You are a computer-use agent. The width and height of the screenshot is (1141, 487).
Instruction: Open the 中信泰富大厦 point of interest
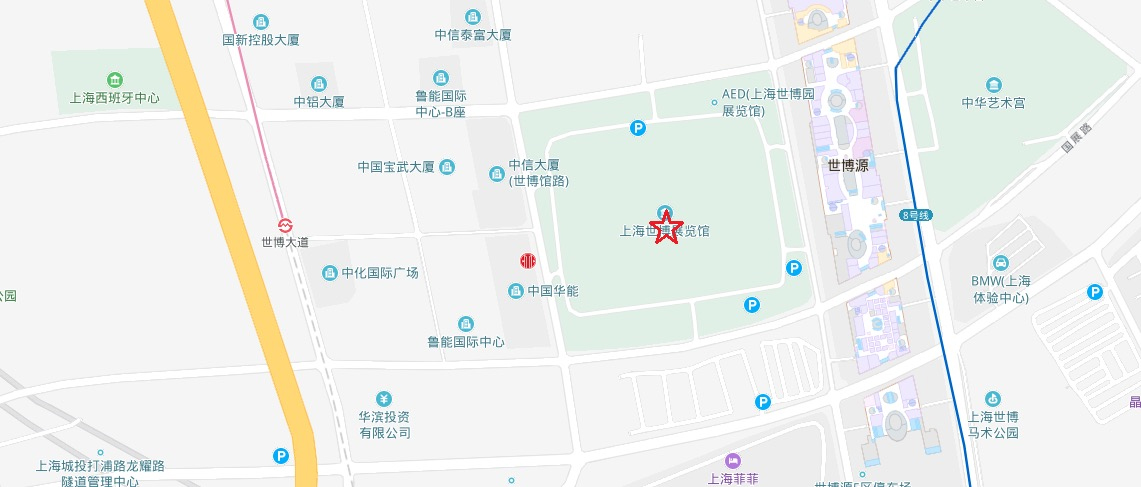coord(473,16)
